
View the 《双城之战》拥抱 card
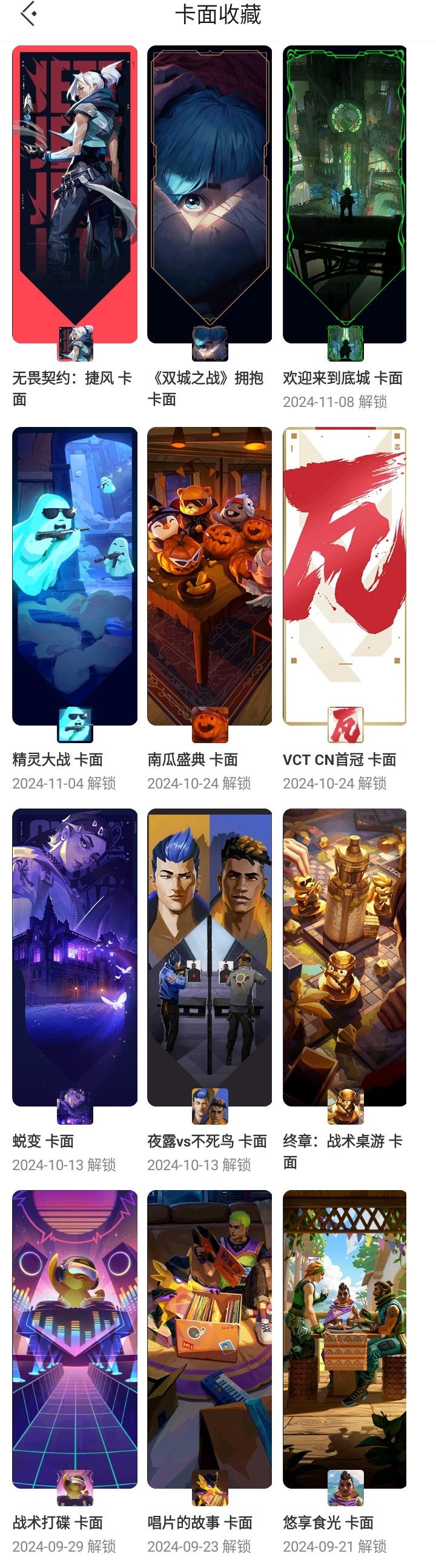click(x=210, y=195)
